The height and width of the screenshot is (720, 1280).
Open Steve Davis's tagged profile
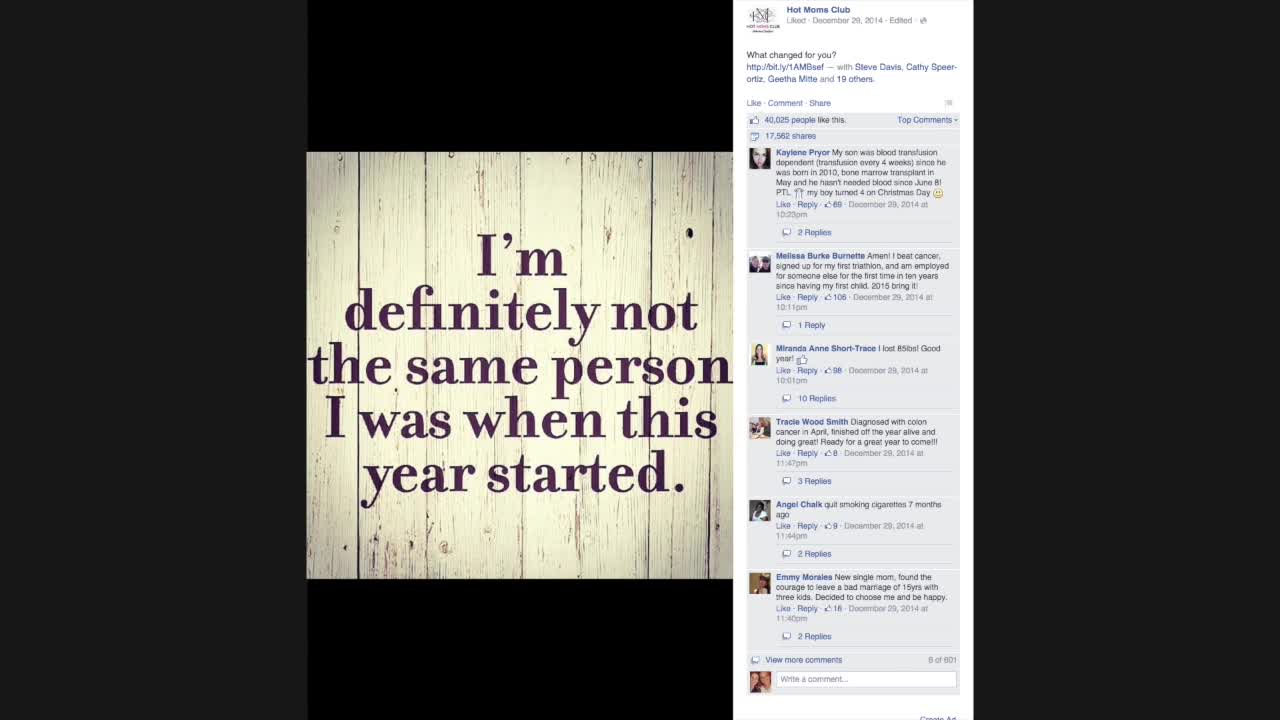877,67
